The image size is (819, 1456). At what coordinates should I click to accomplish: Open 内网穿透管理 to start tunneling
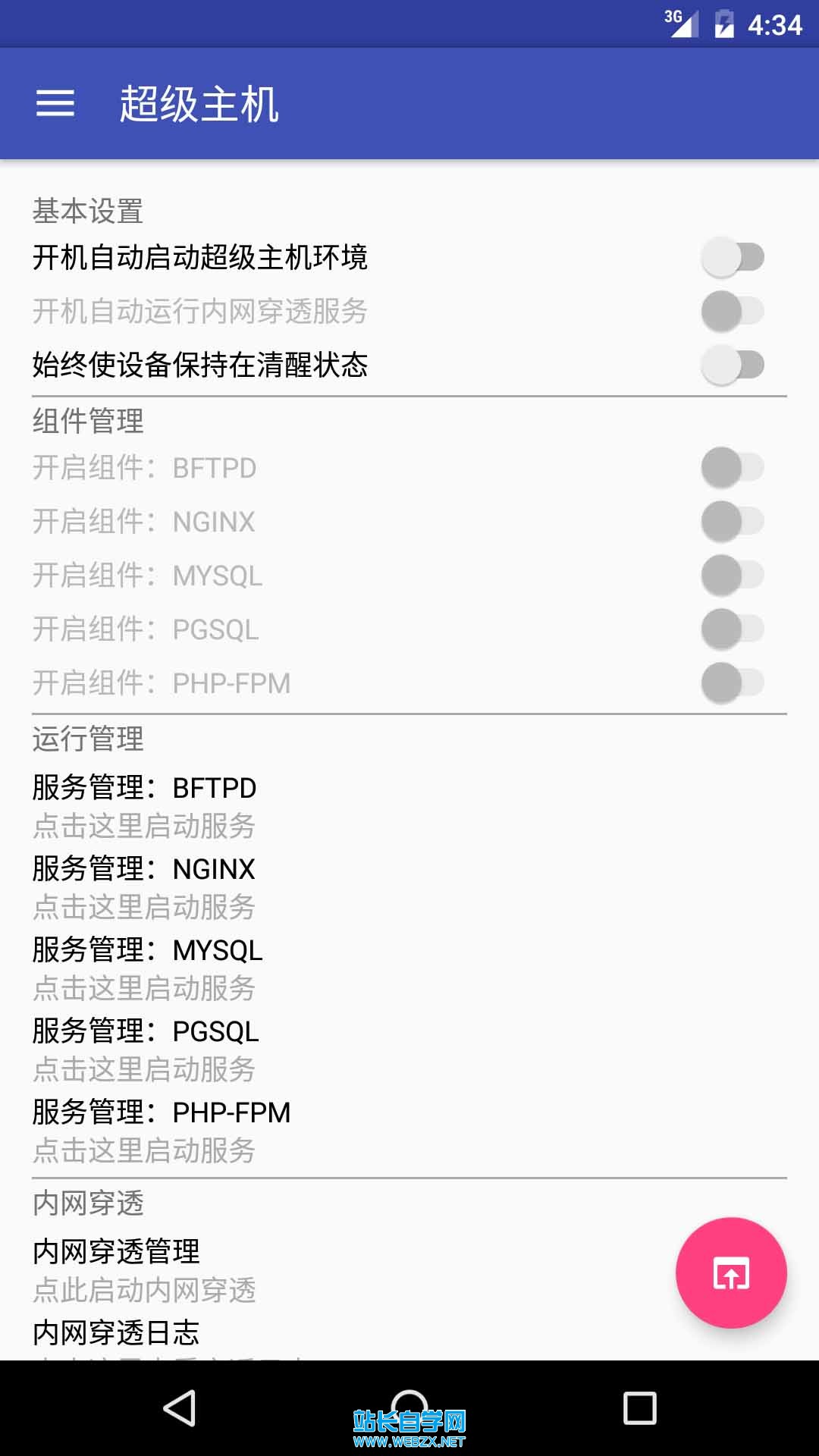tap(144, 1269)
